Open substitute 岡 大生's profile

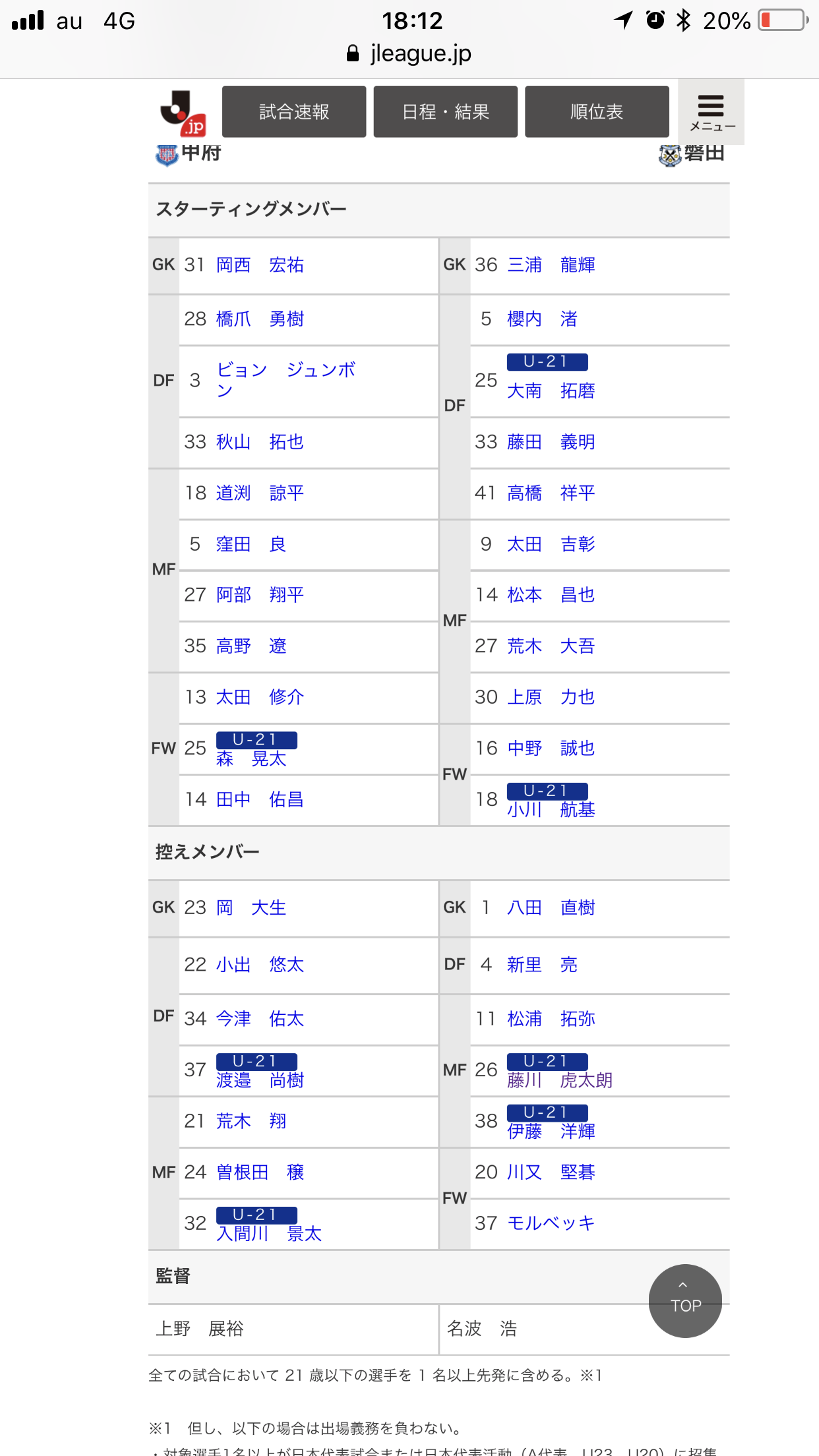pos(251,908)
